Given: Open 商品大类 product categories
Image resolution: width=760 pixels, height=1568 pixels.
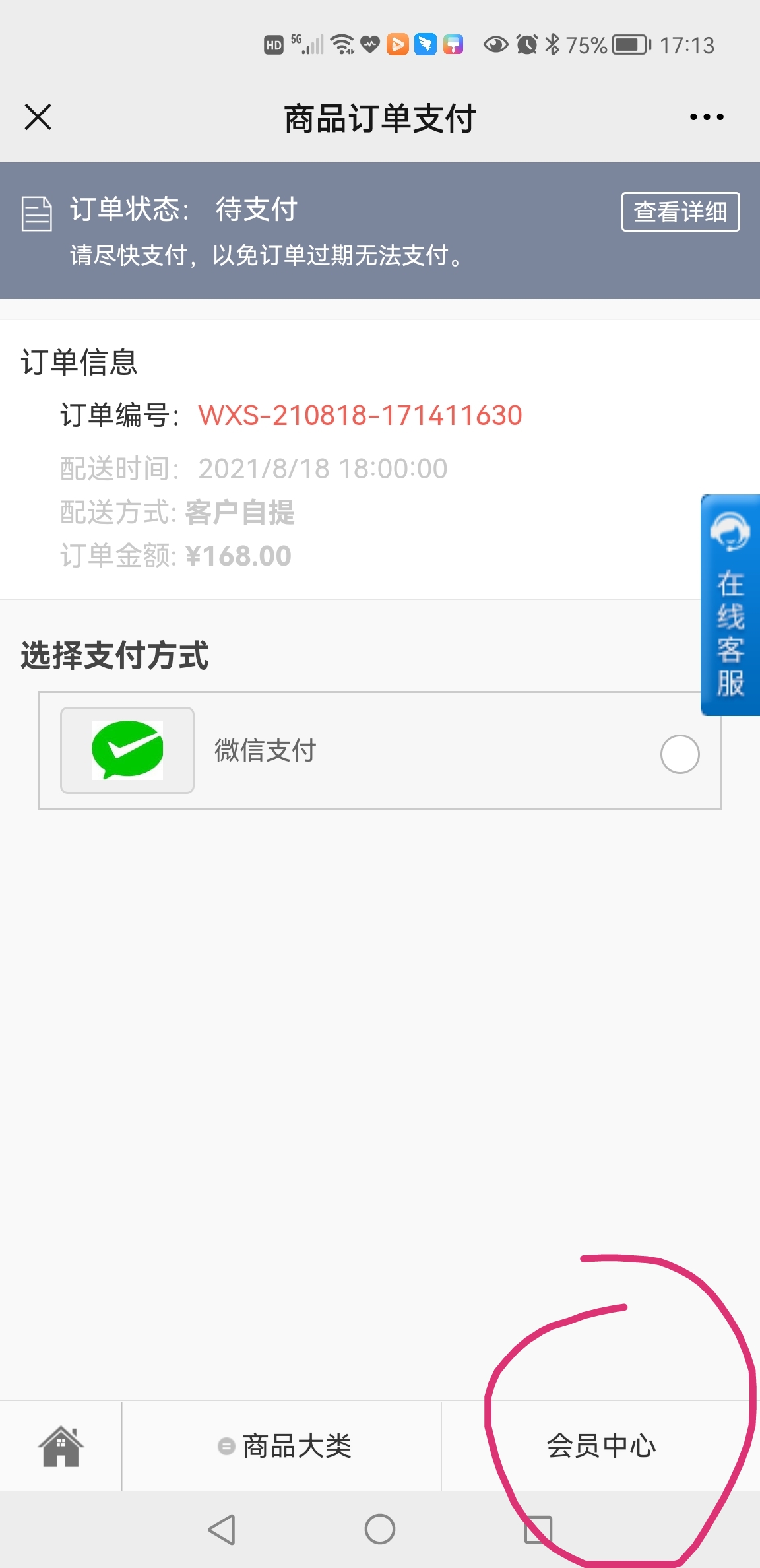Looking at the screenshot, I should (x=284, y=1446).
